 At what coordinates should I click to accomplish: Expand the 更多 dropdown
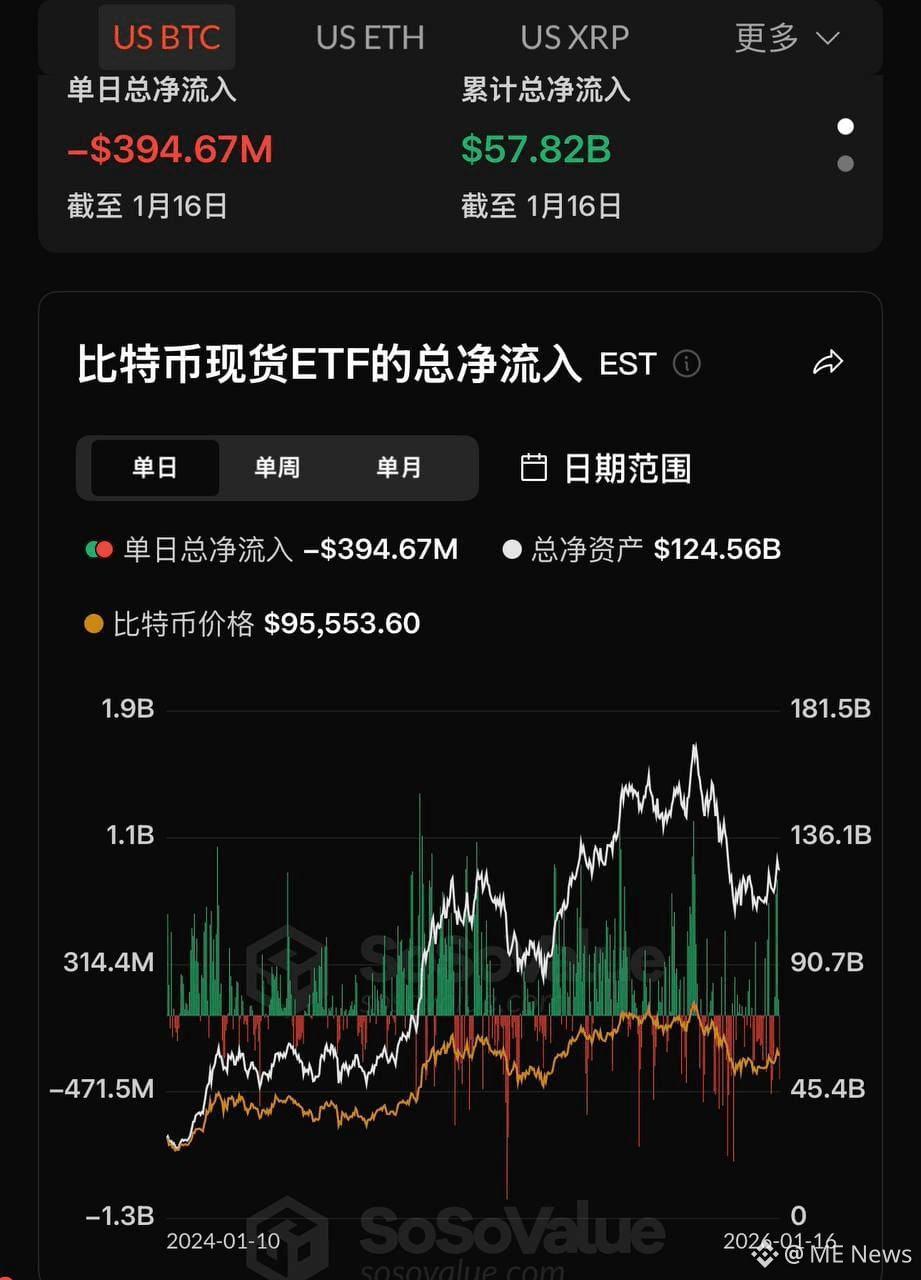(786, 38)
